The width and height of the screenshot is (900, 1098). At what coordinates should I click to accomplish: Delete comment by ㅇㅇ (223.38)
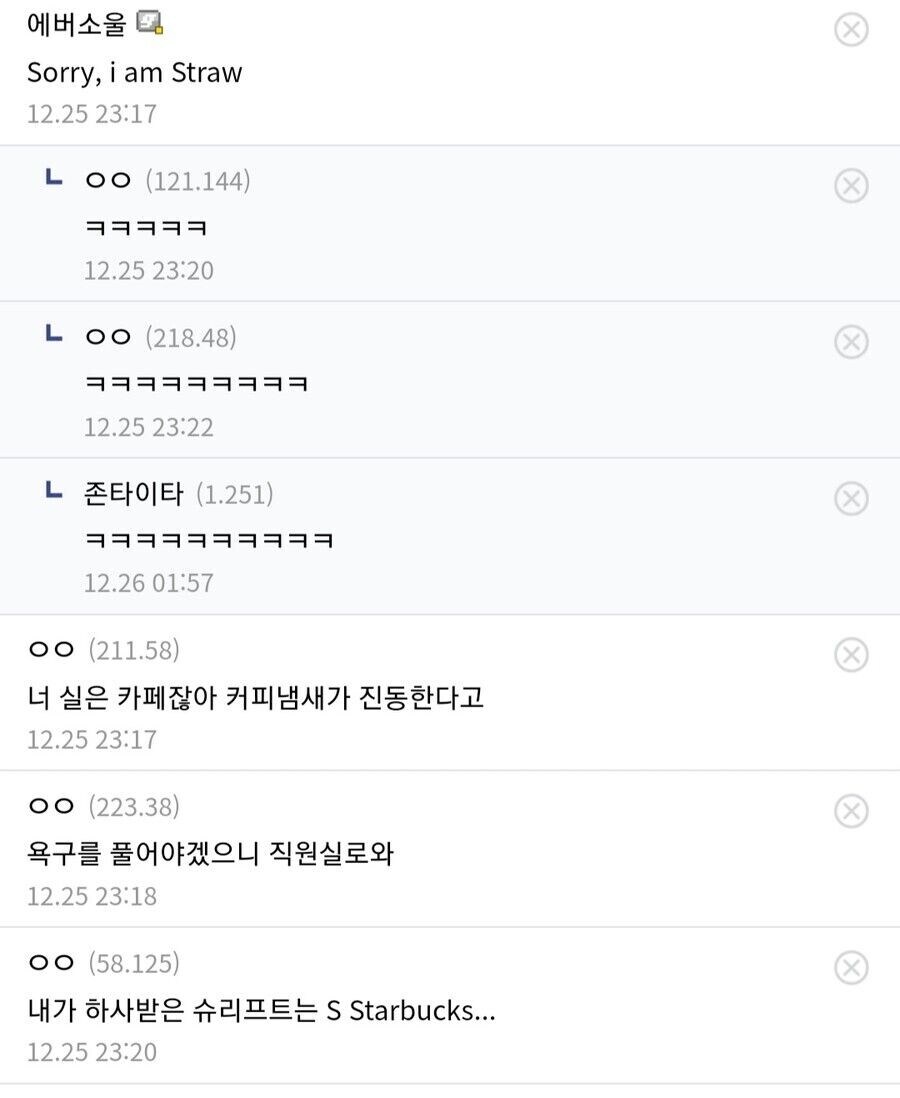coord(851,811)
